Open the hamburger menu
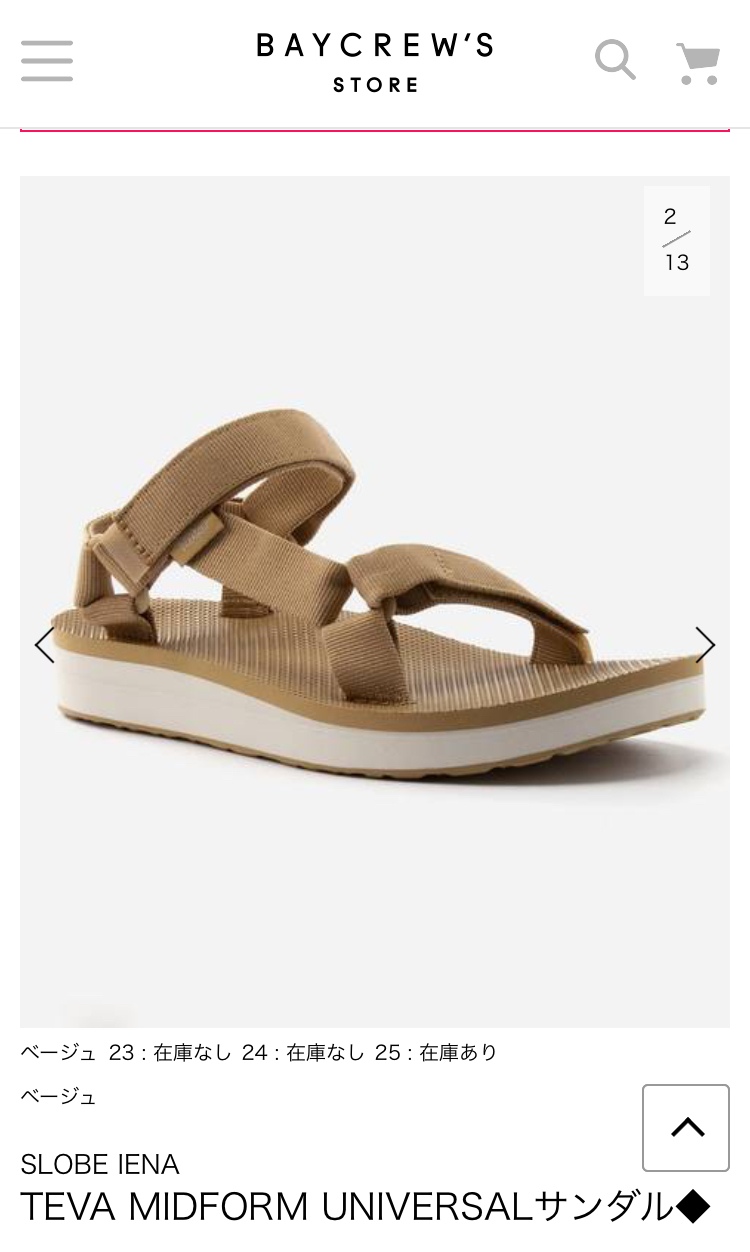The width and height of the screenshot is (750, 1252). coord(46,61)
